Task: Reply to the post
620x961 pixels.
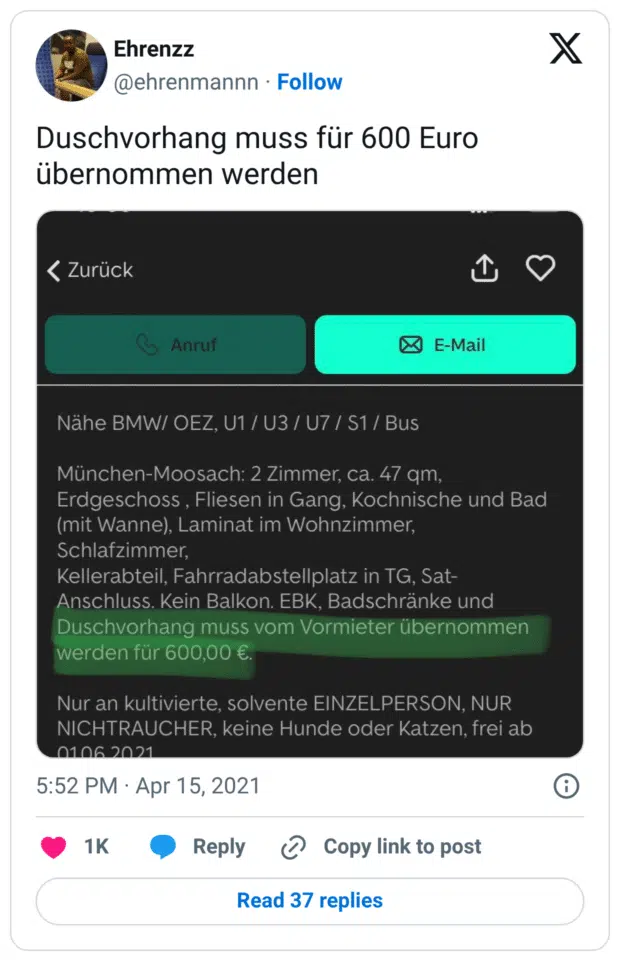Action: [x=198, y=847]
